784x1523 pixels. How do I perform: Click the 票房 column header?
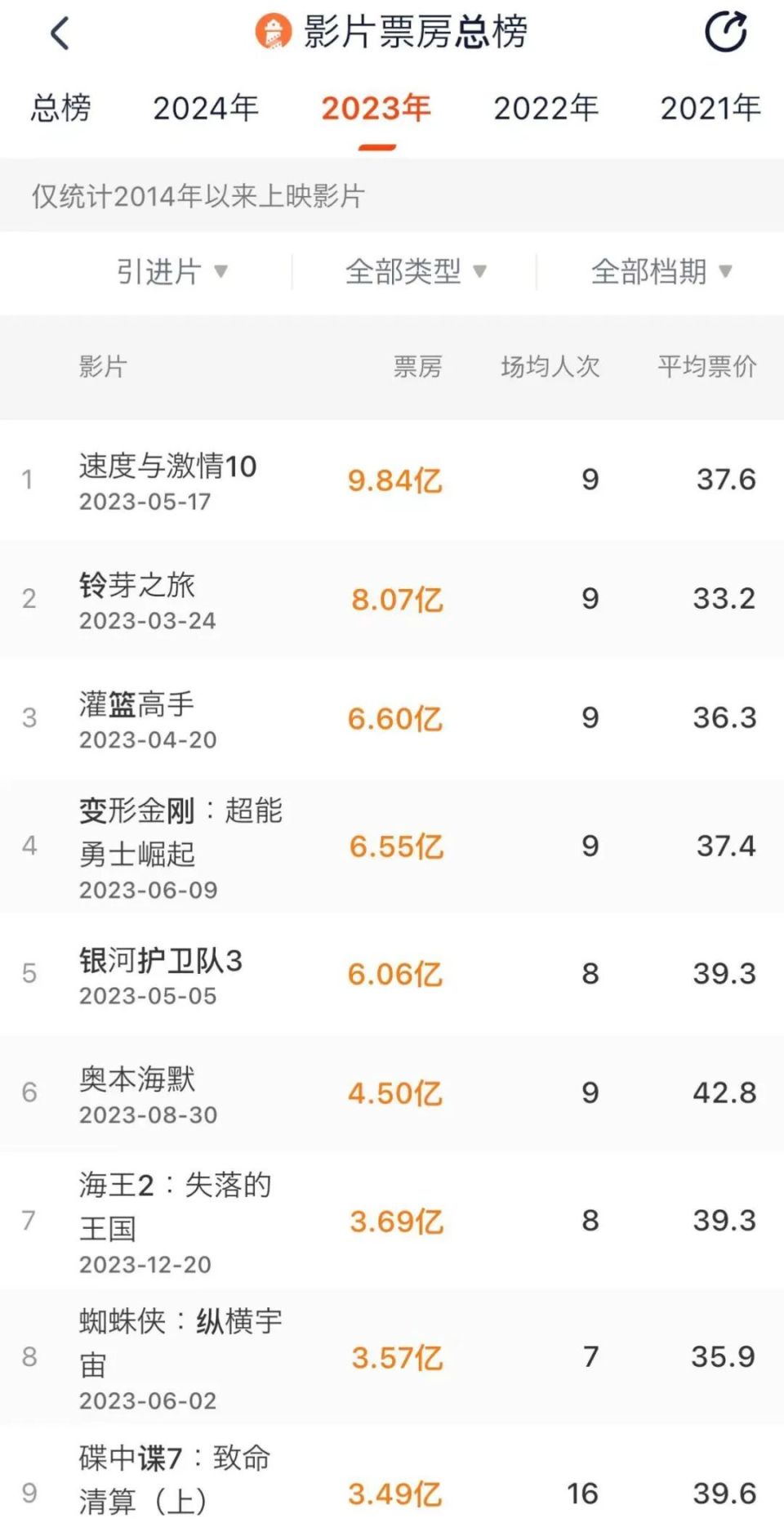(416, 367)
